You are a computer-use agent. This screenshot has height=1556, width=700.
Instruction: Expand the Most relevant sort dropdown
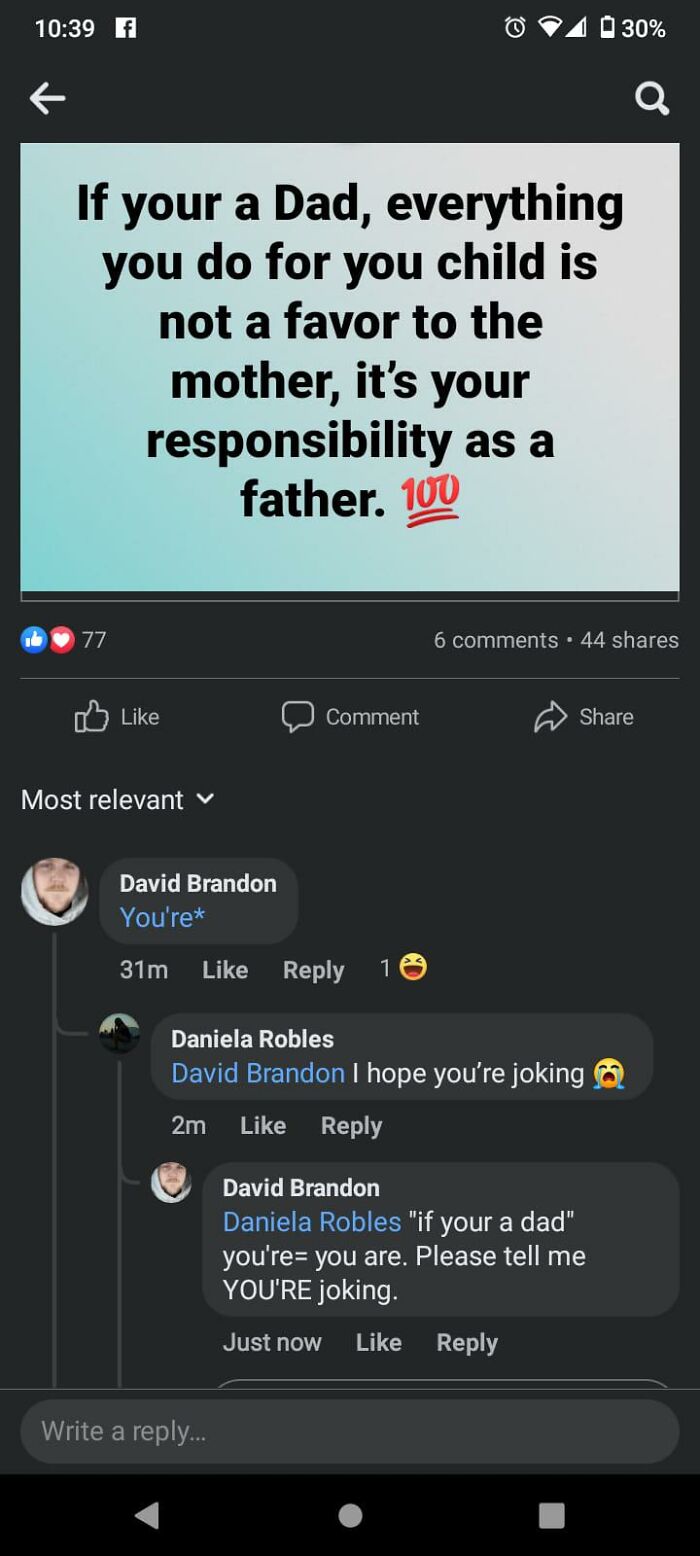point(117,800)
